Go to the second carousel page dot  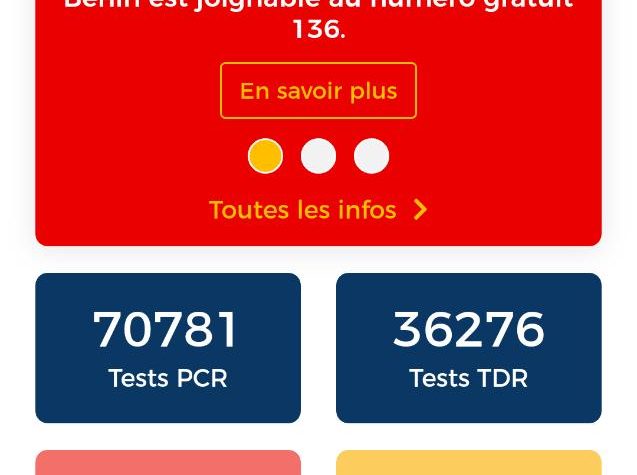pos(318,156)
